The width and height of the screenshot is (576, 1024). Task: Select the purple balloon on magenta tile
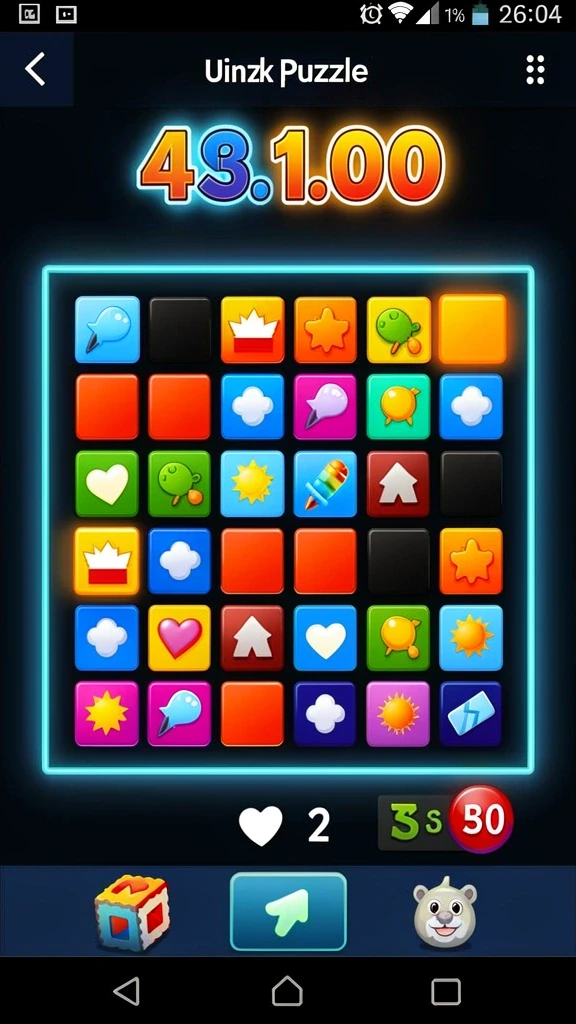325,406
